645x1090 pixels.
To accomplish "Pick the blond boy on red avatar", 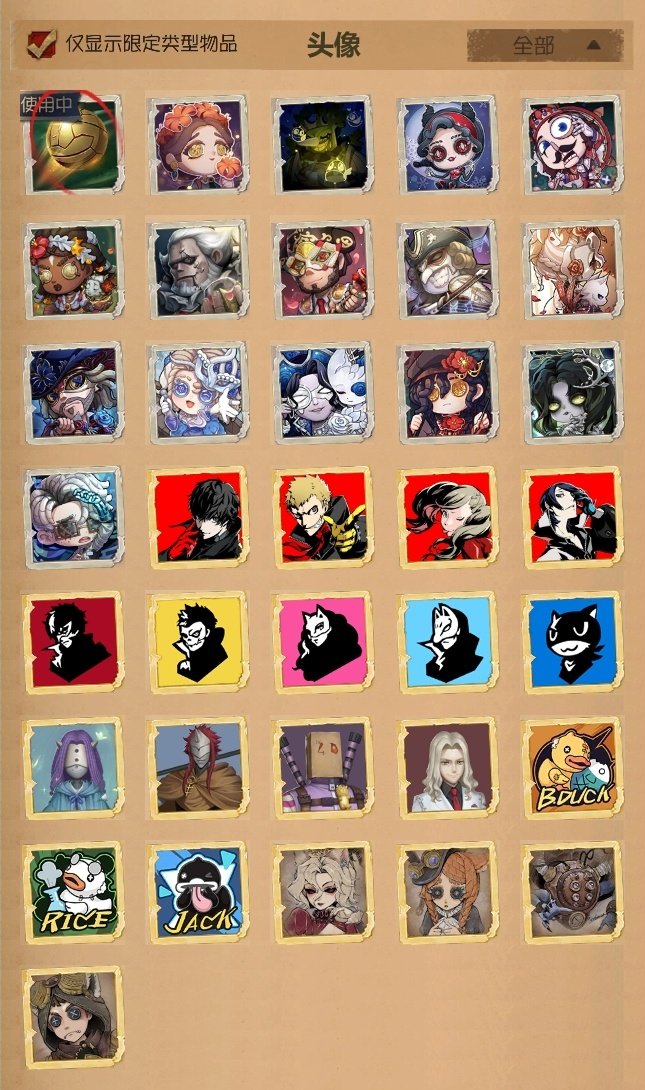I will coord(322,518).
